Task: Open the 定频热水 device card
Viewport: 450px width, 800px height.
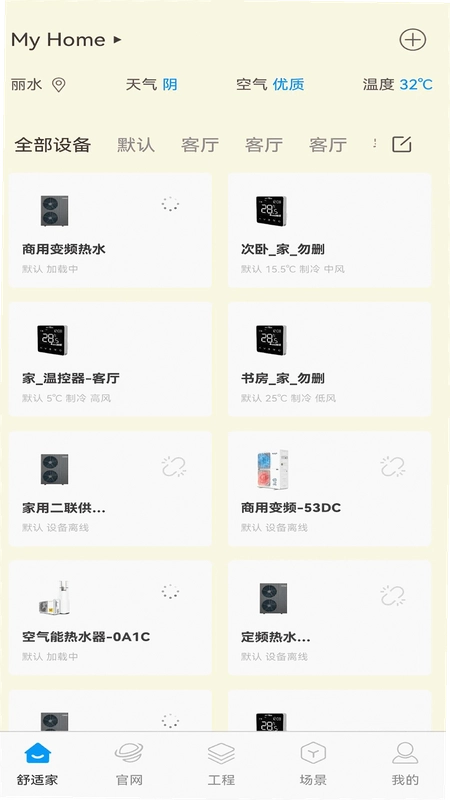Action: (329, 618)
